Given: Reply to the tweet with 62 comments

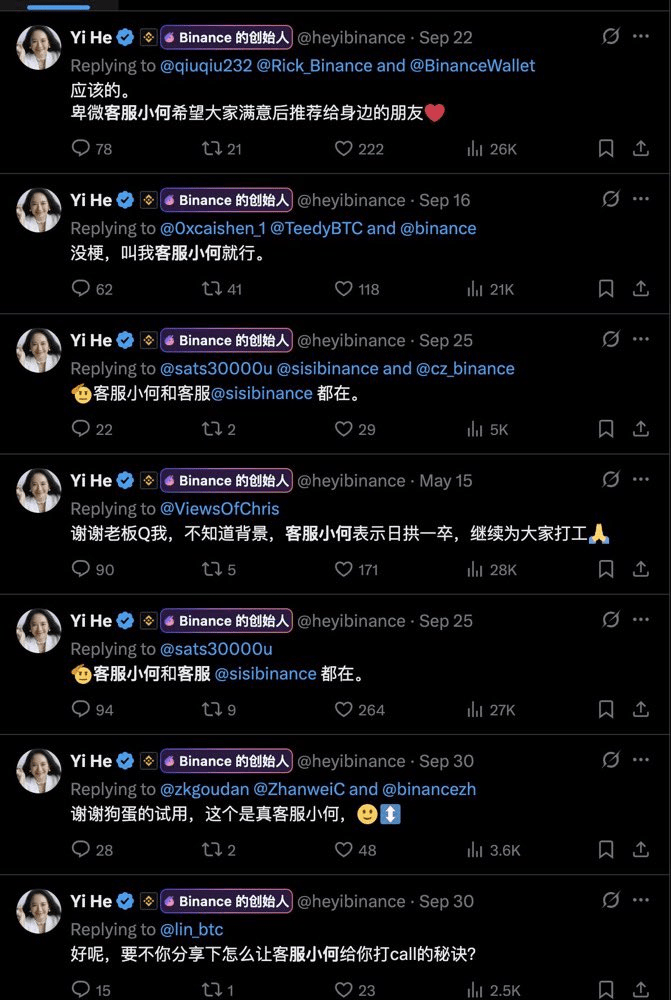Looking at the screenshot, I should (82, 289).
